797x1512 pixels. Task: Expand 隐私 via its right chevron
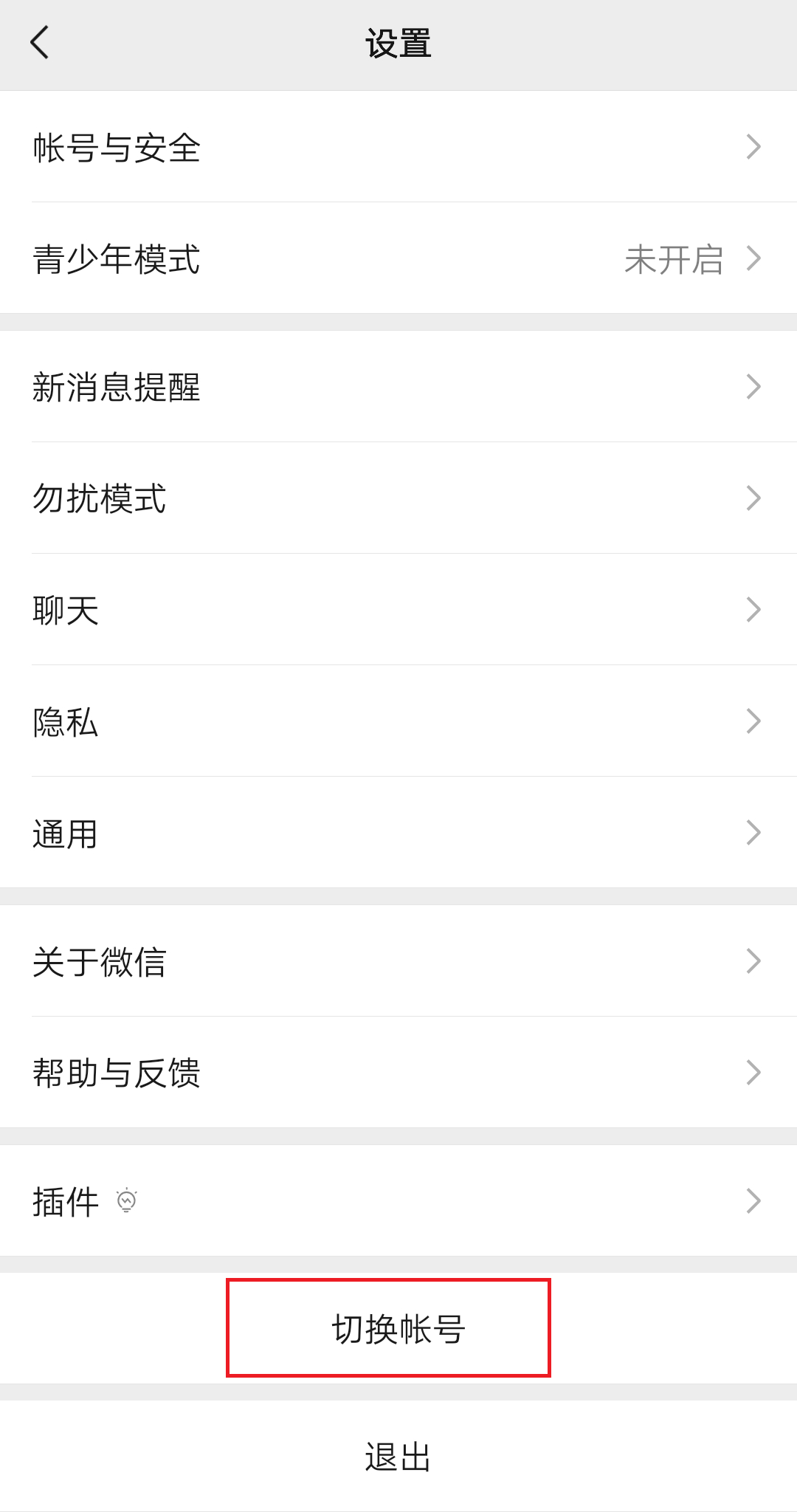(753, 721)
